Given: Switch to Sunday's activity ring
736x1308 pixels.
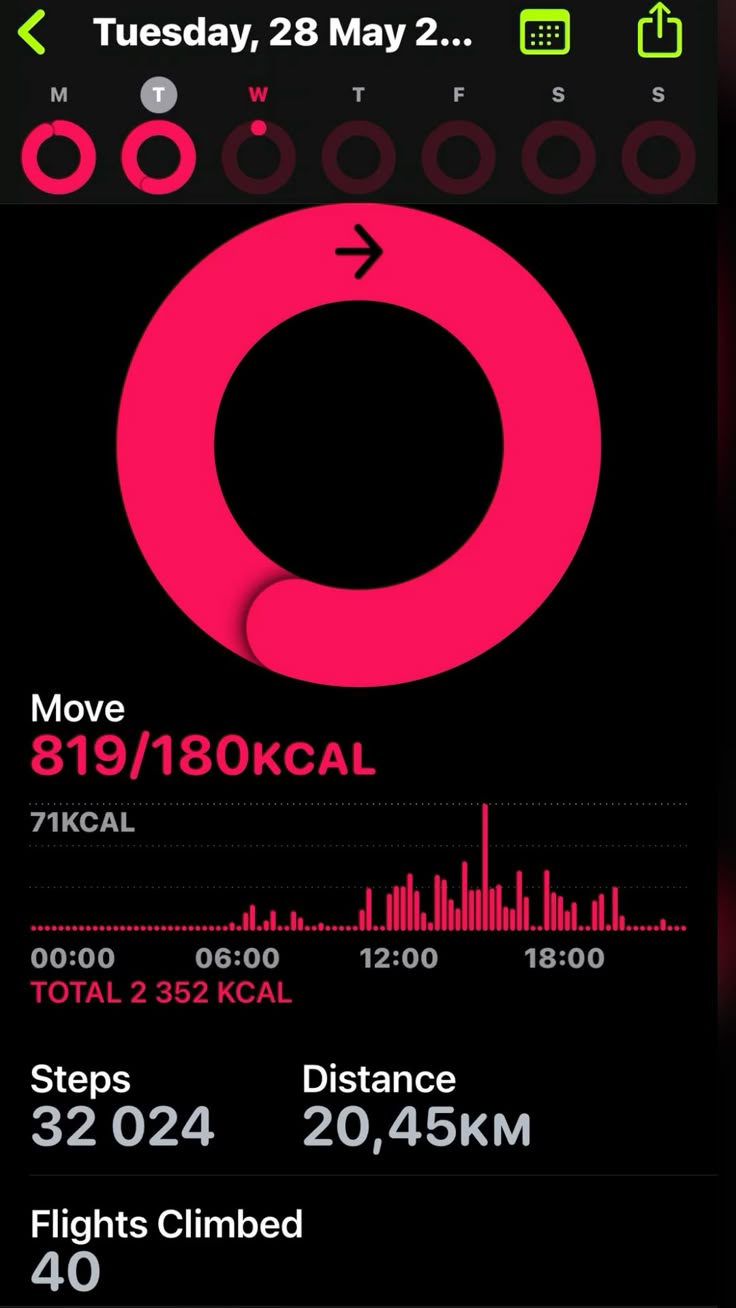Looking at the screenshot, I should click(658, 157).
